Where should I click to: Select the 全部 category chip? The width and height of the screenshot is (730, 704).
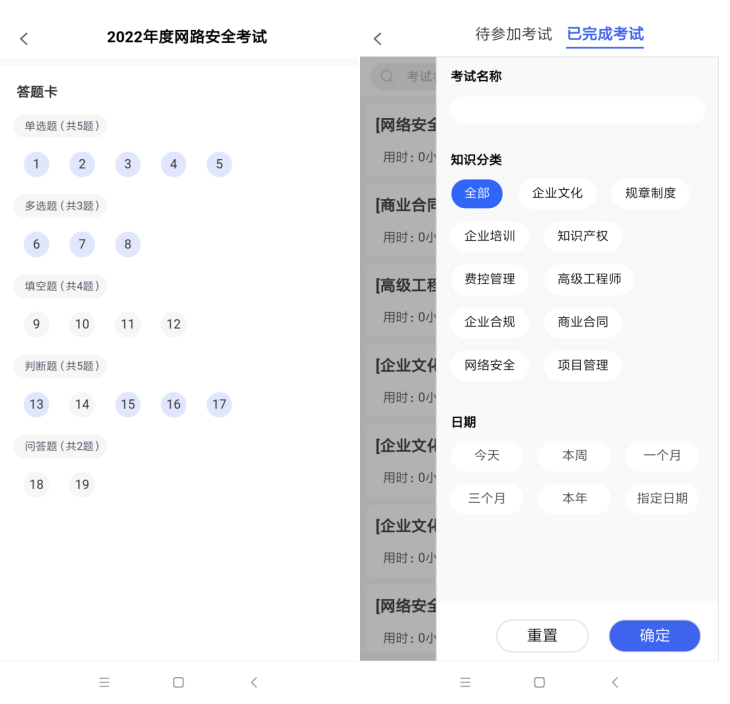(x=477, y=193)
